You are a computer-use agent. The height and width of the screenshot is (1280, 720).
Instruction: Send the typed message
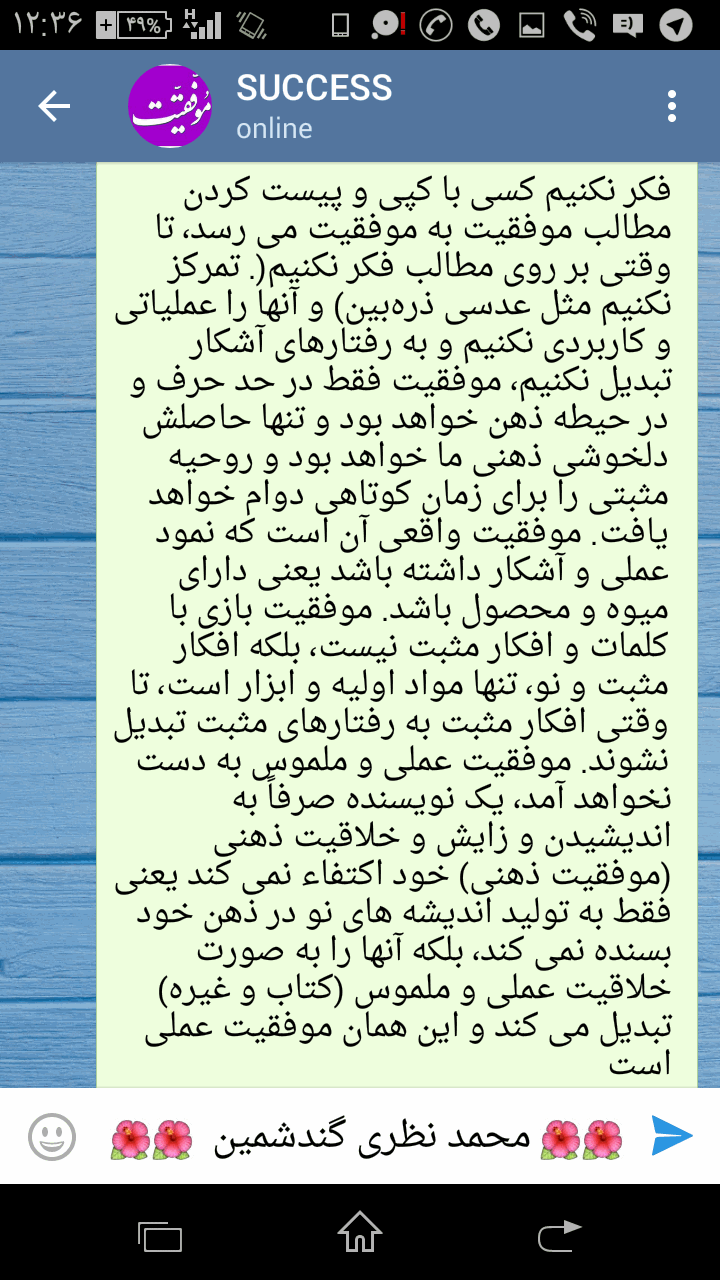(x=672, y=1135)
